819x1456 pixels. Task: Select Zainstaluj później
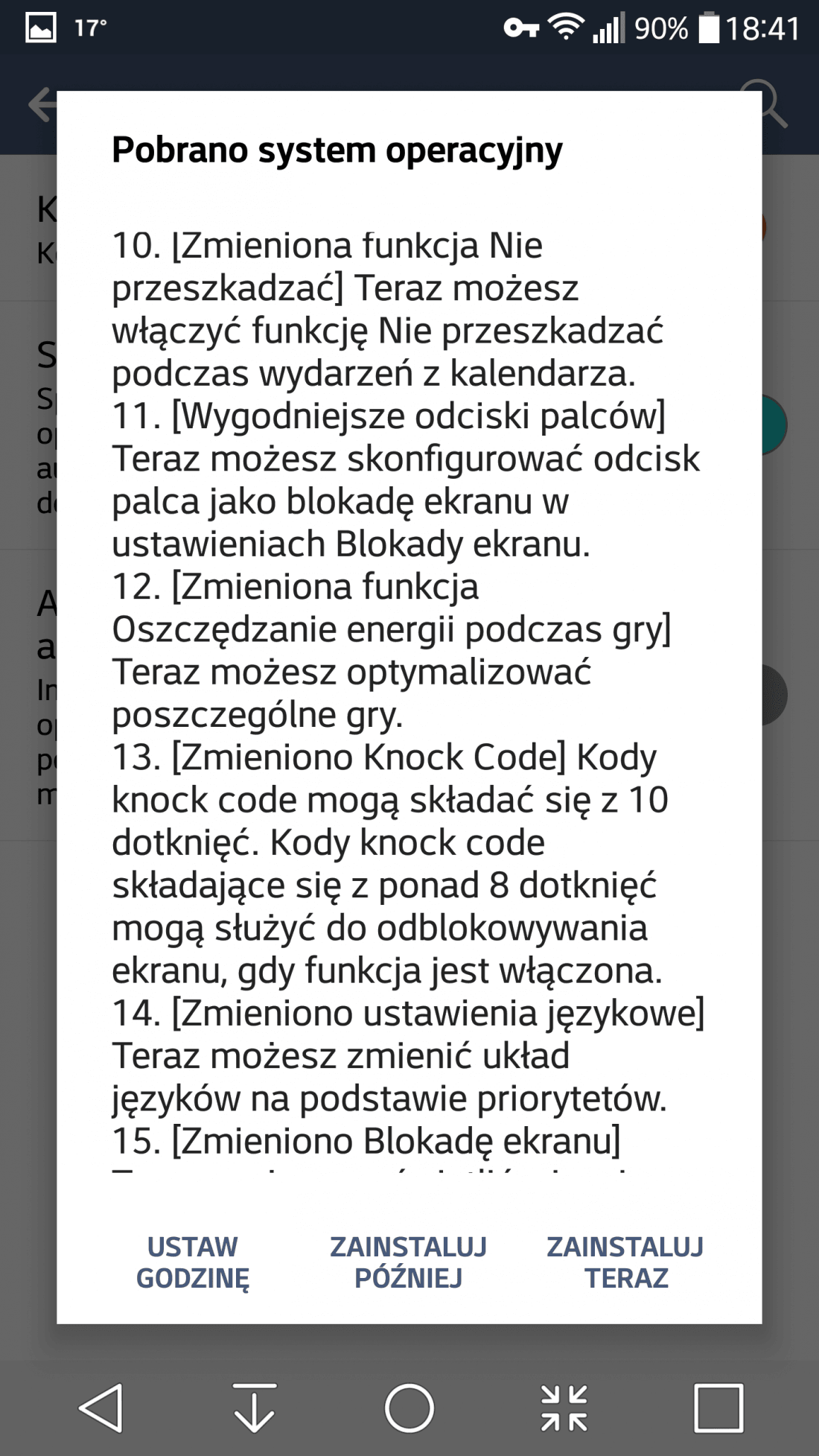[409, 1262]
